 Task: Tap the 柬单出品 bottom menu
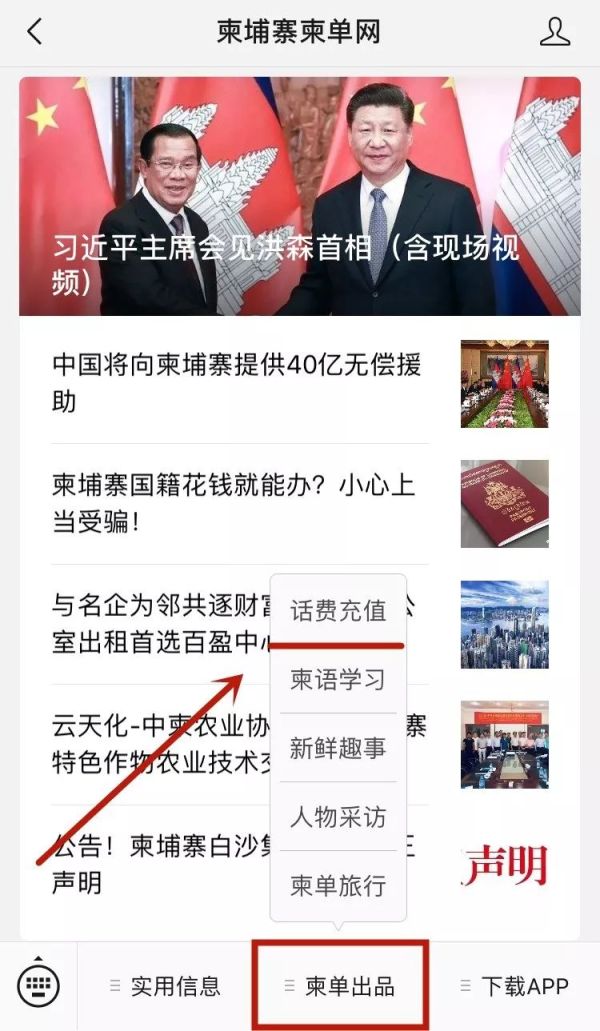[341, 986]
